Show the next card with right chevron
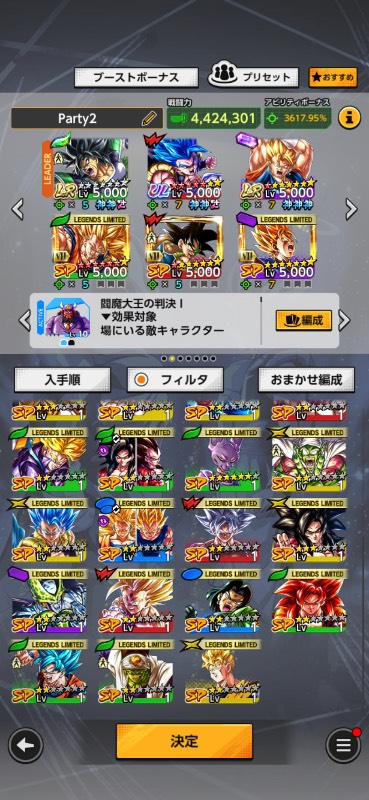This screenshot has height=800, width=369. coord(345,320)
